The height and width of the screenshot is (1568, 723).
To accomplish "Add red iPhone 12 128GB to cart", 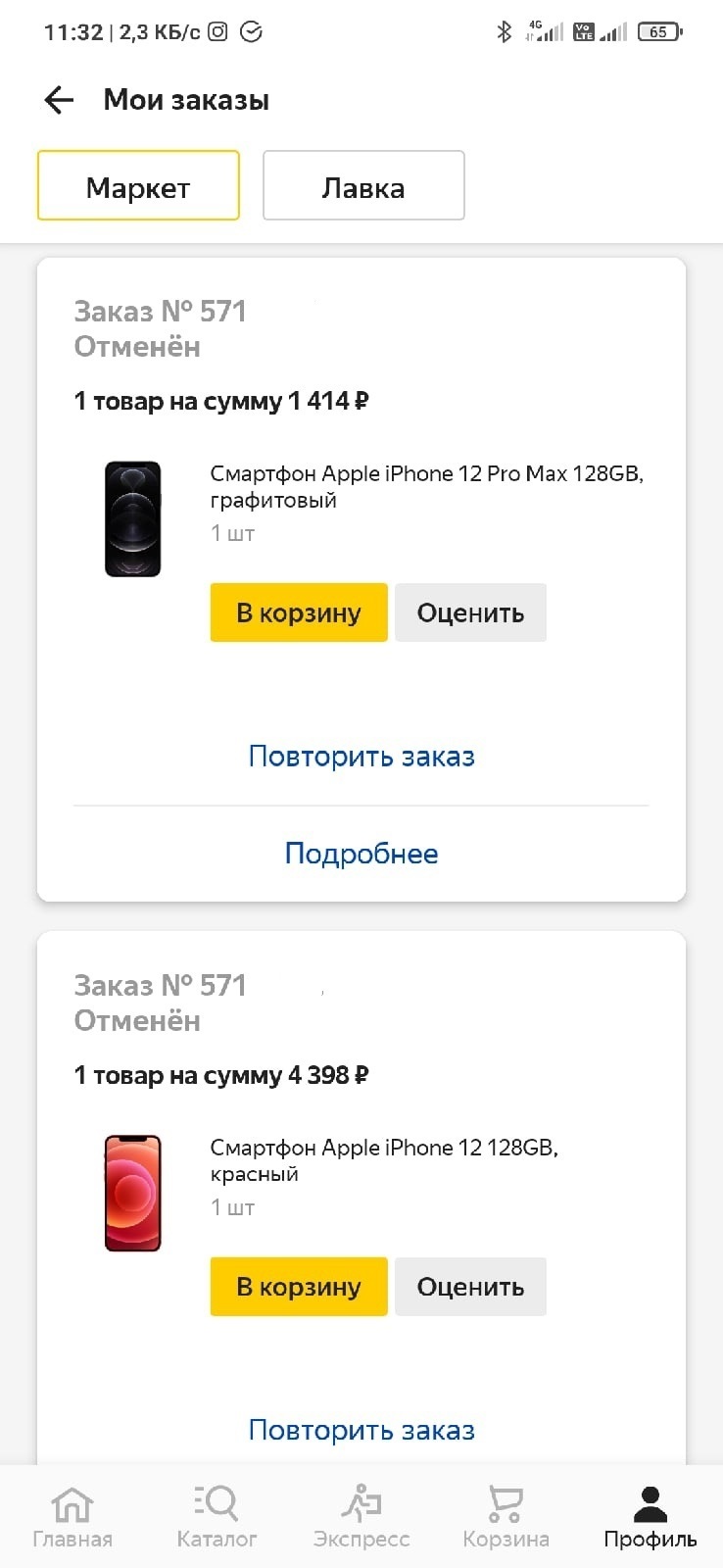I will pos(299,1287).
